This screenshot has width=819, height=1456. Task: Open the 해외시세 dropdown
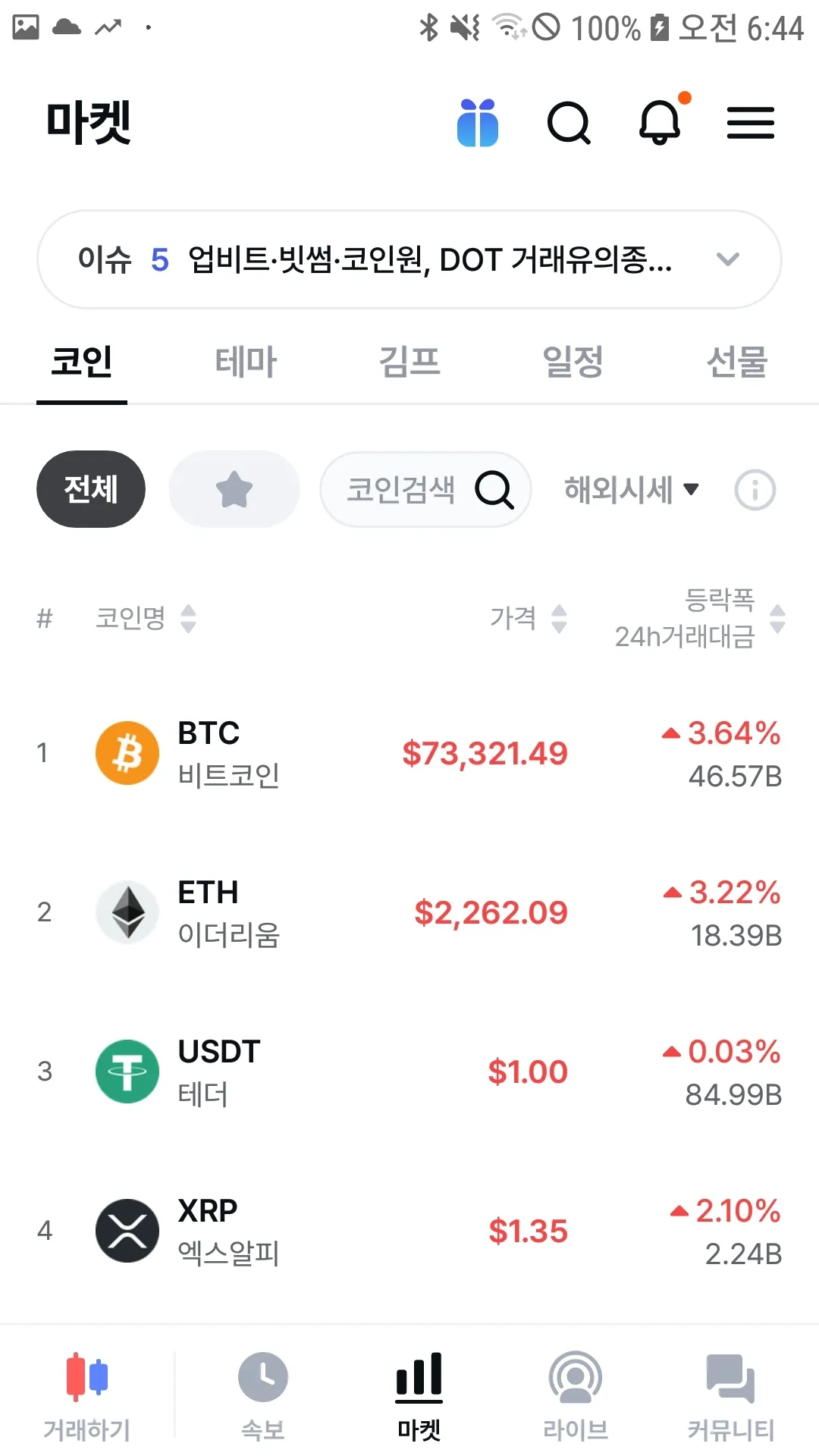point(631,489)
